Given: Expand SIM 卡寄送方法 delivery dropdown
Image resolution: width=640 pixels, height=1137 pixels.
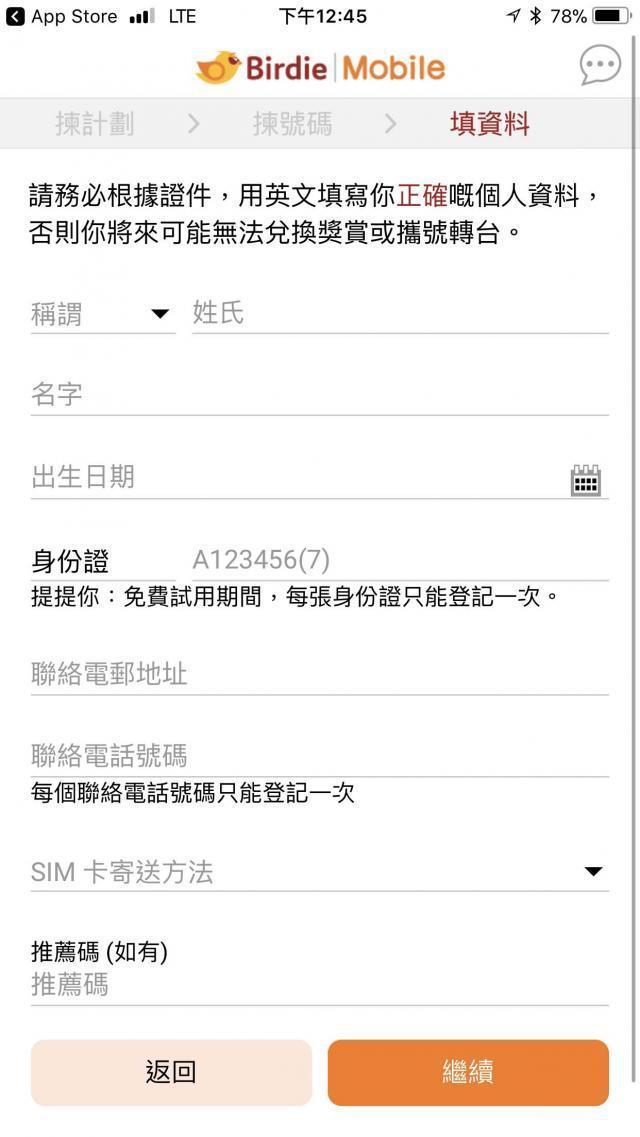Looking at the screenshot, I should [x=319, y=872].
